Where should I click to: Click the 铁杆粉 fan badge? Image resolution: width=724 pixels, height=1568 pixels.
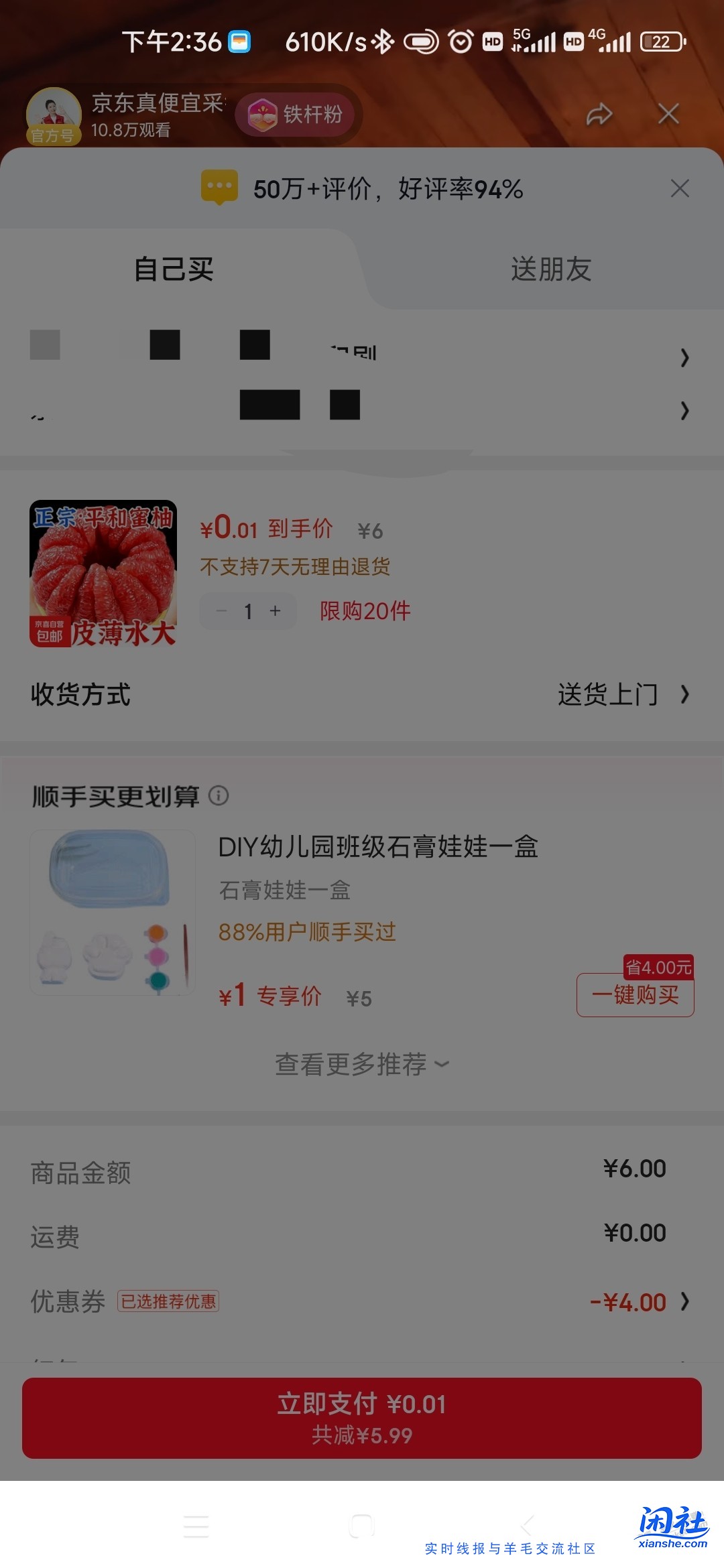point(295,115)
